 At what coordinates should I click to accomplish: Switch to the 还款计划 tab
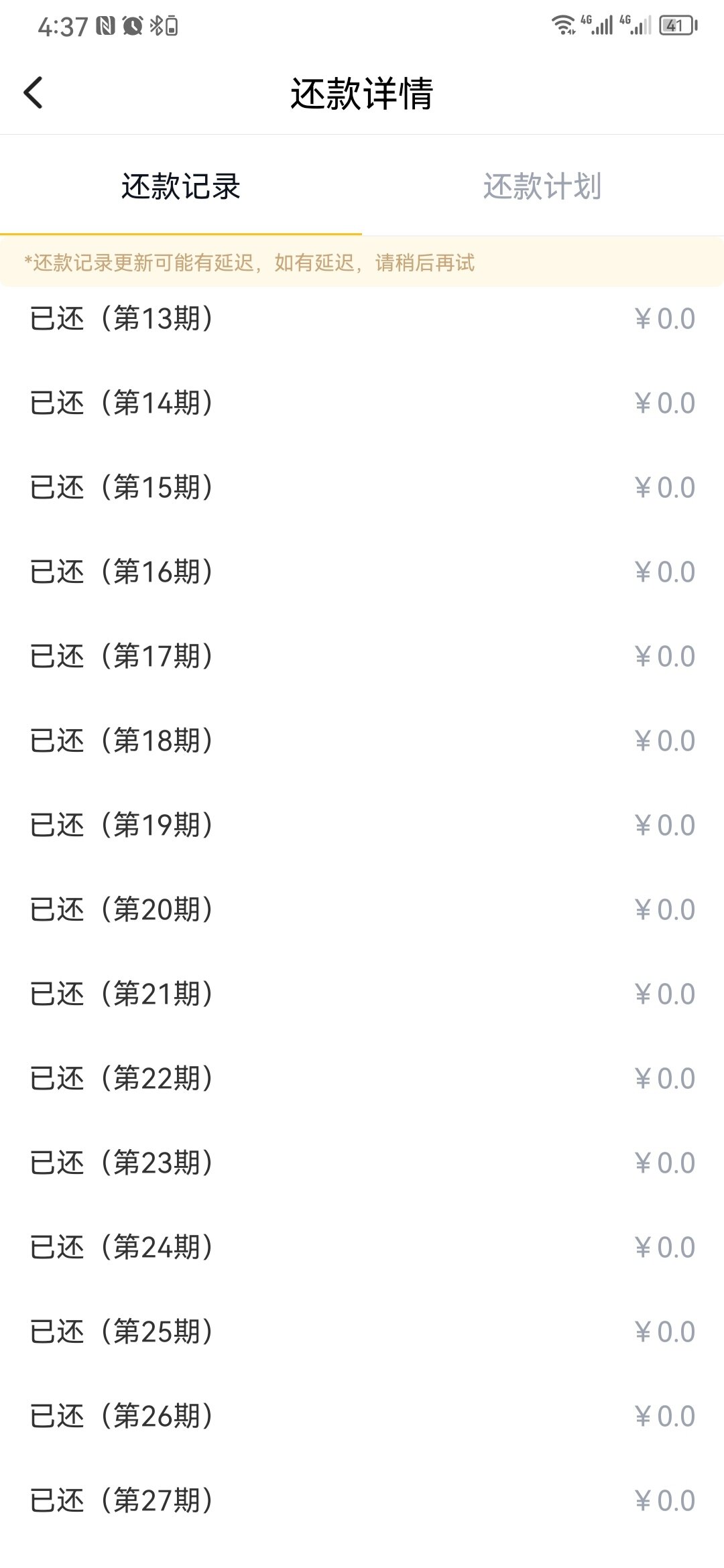click(x=542, y=186)
